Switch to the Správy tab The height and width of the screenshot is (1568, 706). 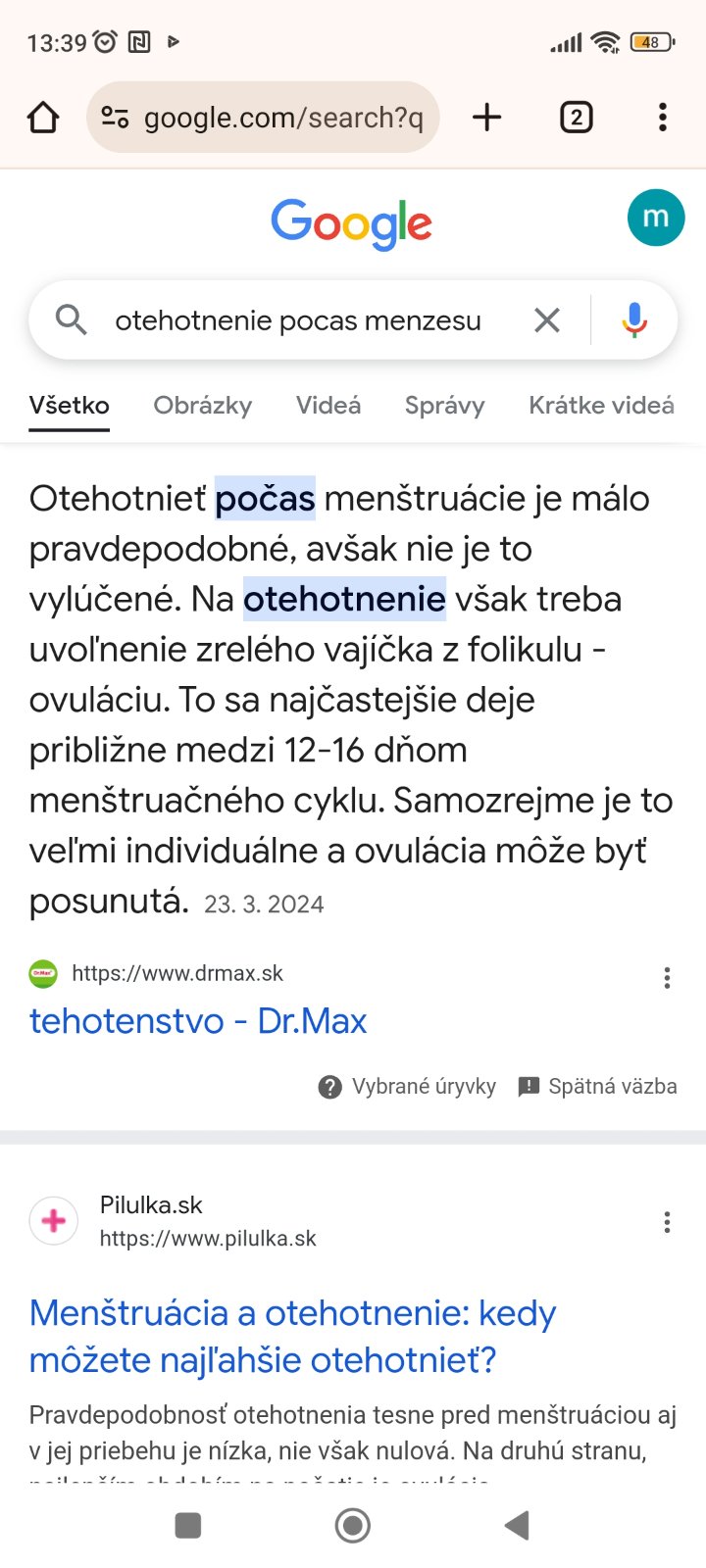click(x=445, y=406)
